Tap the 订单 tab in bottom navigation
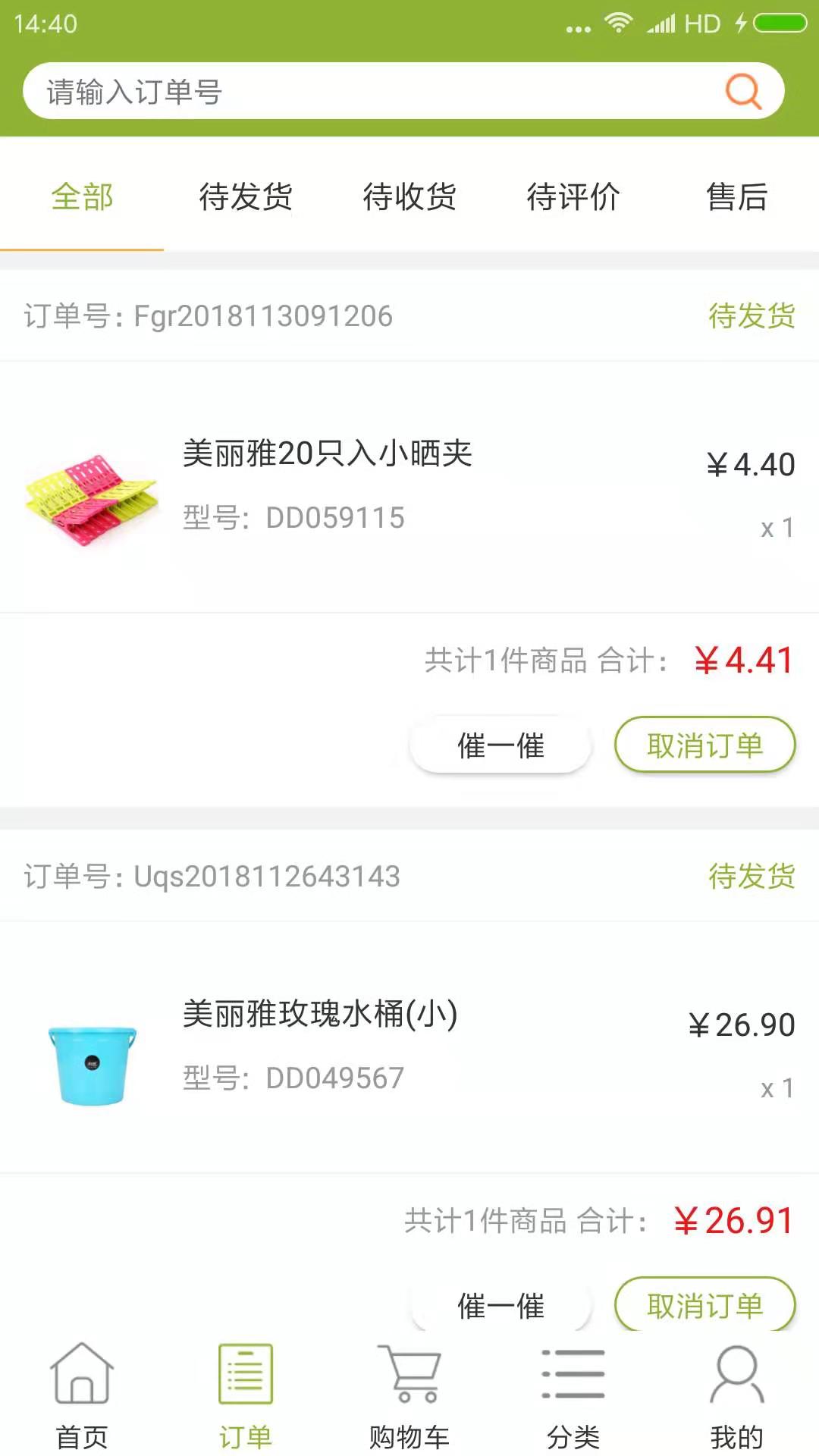The width and height of the screenshot is (819, 1456). 245,1395
